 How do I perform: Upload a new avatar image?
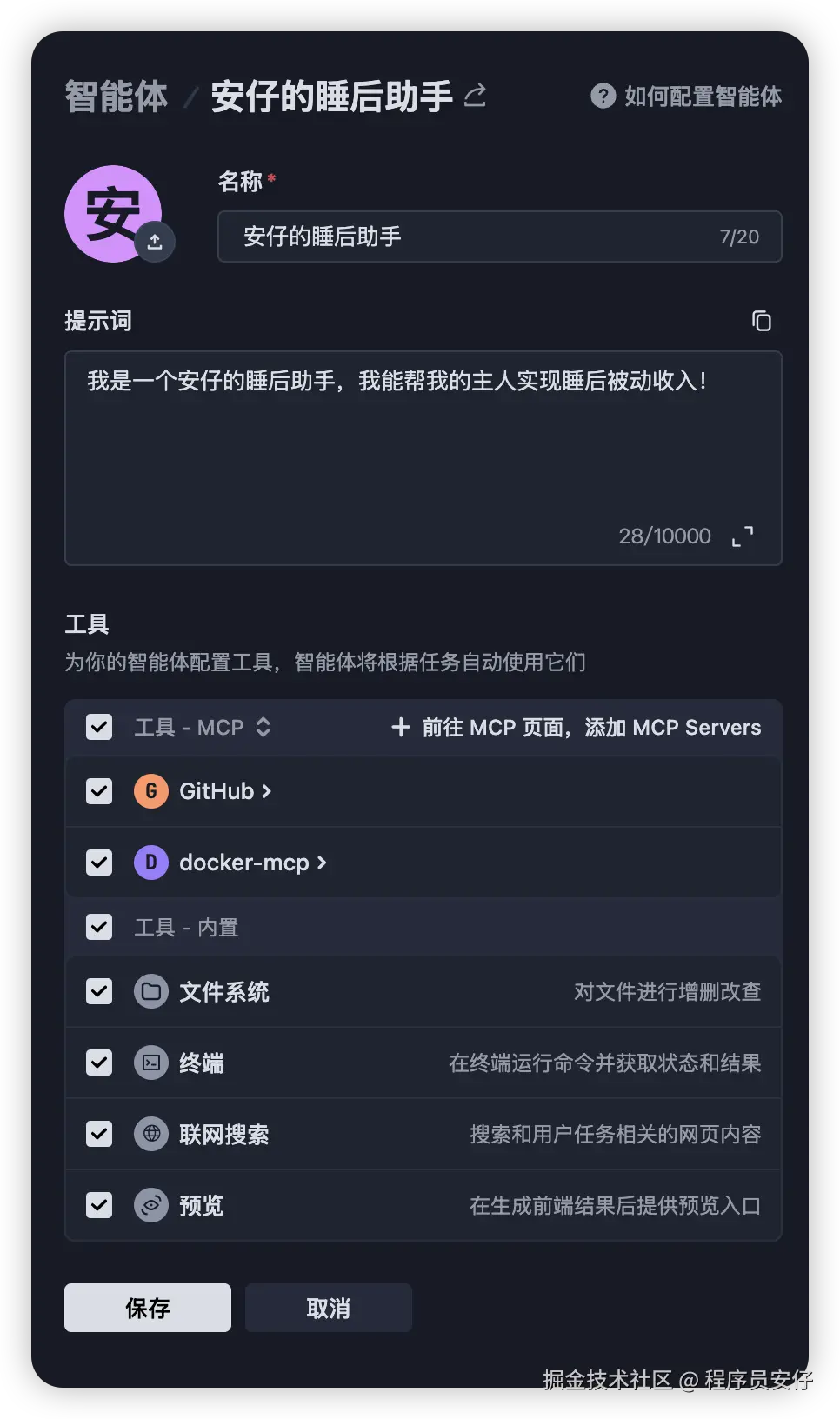pos(155,242)
